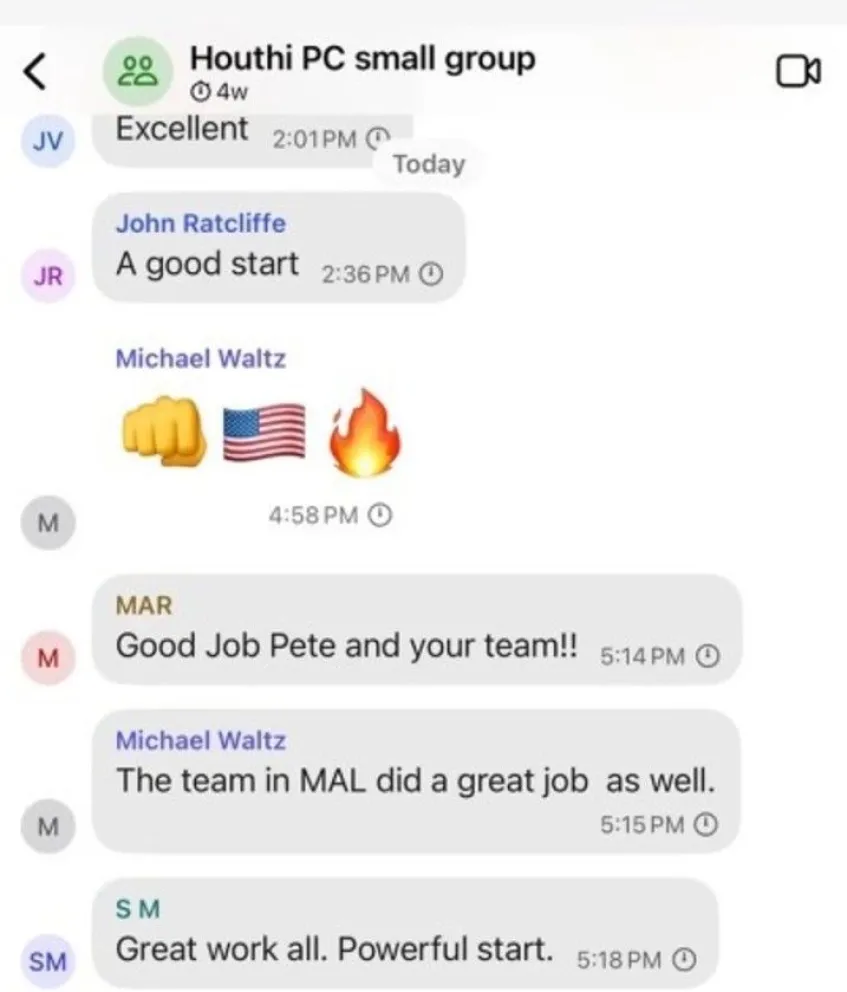View John Ratcliffe's JR avatar profile
Screen dimensions: 847x992
tap(47, 276)
